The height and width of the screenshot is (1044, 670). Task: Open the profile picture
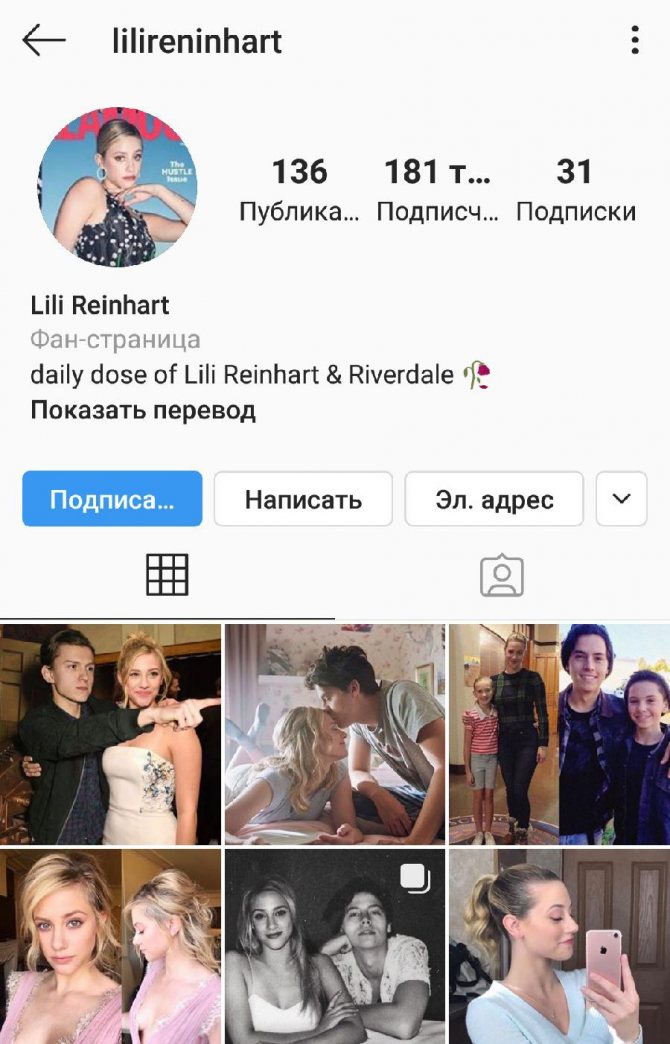(x=117, y=187)
